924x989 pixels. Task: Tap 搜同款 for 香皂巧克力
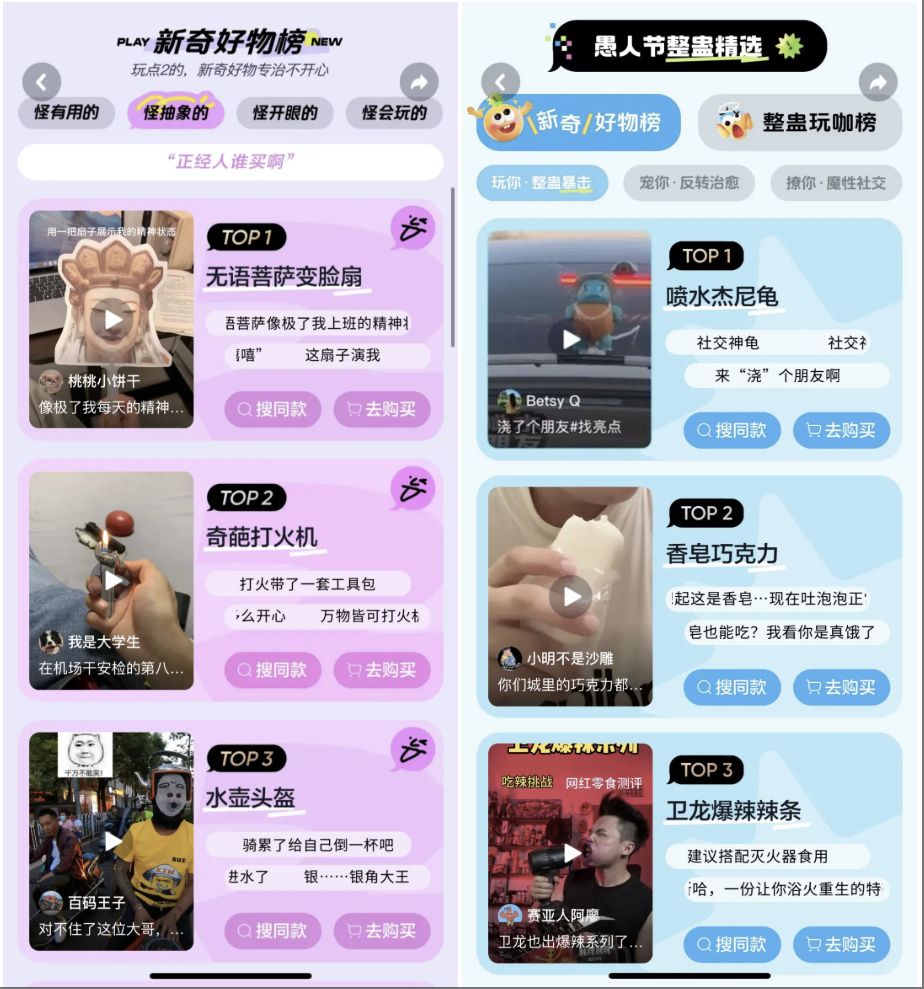[x=732, y=687]
